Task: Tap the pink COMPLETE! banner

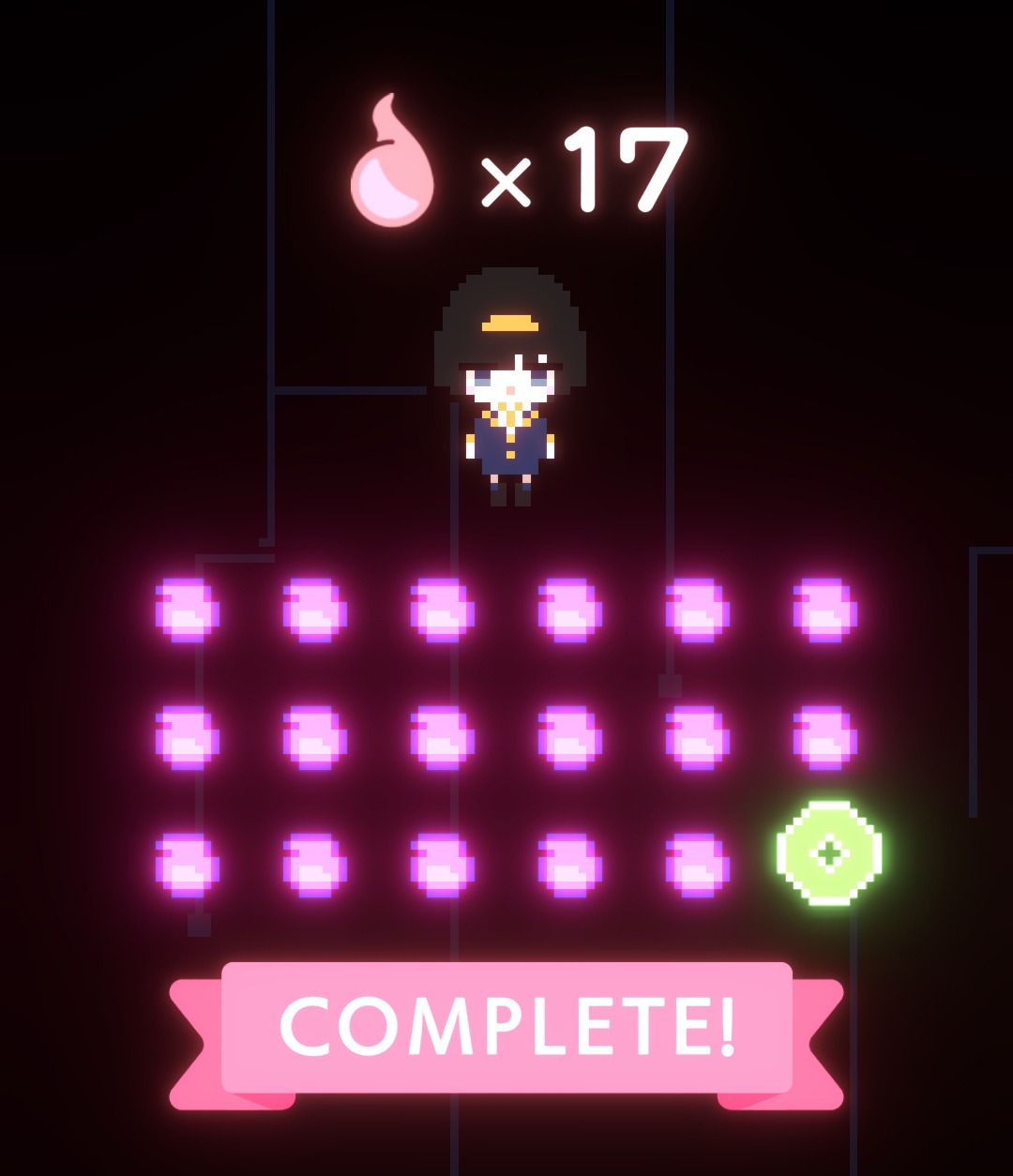Action: (x=506, y=1027)
